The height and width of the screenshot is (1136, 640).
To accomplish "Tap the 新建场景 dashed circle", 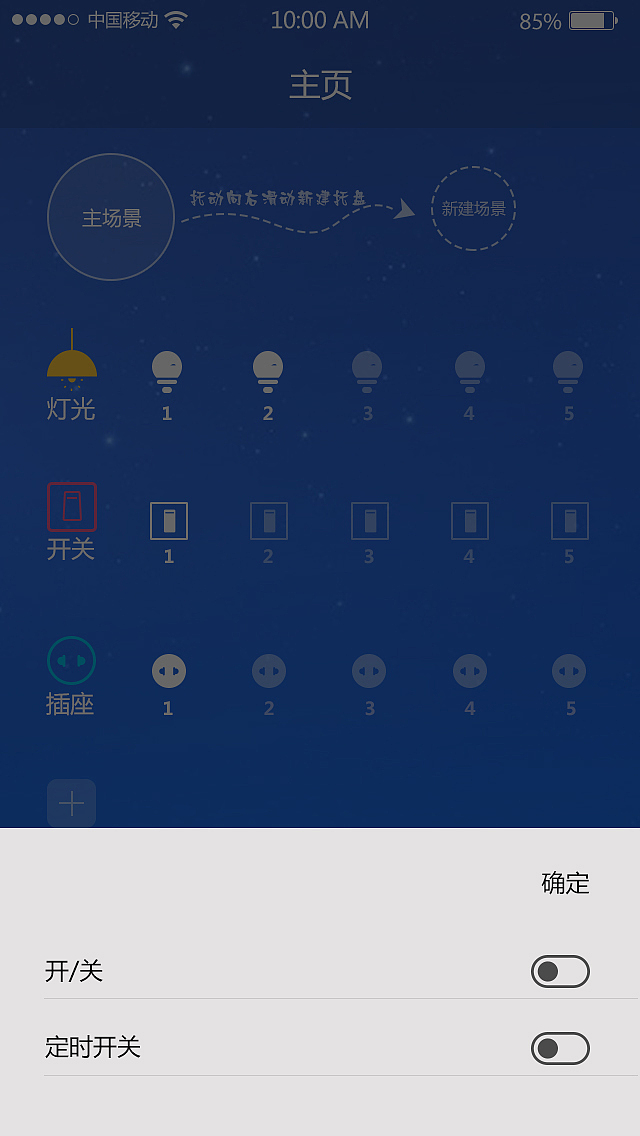I will coord(473,208).
